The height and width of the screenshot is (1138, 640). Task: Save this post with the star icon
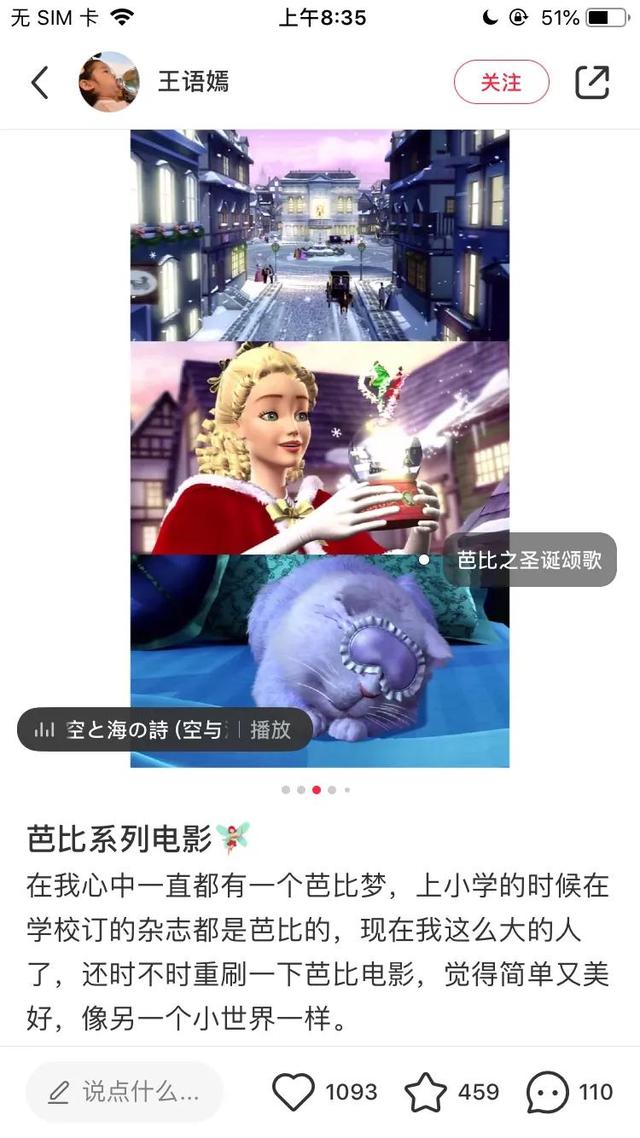426,1092
